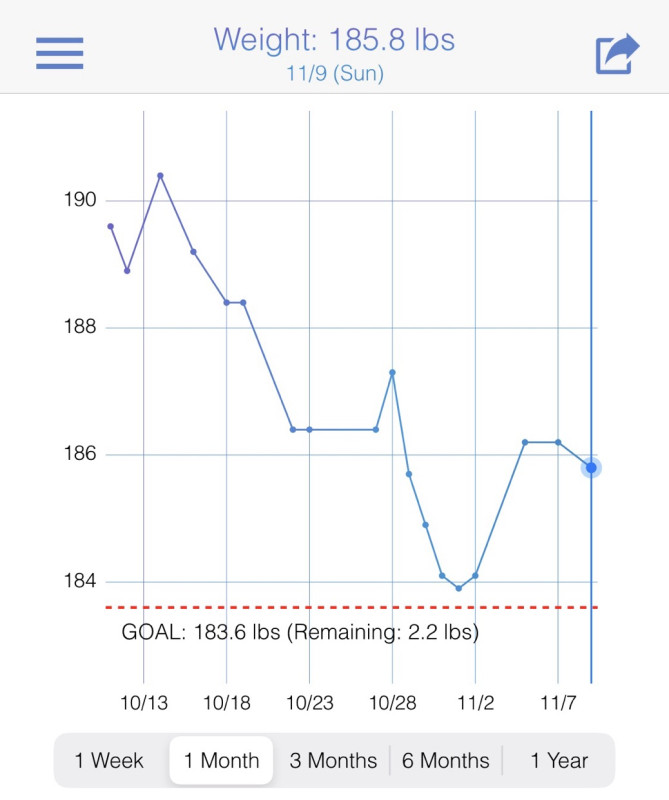
Task: Select the highlighted 11/9 data point
Action: [591, 467]
